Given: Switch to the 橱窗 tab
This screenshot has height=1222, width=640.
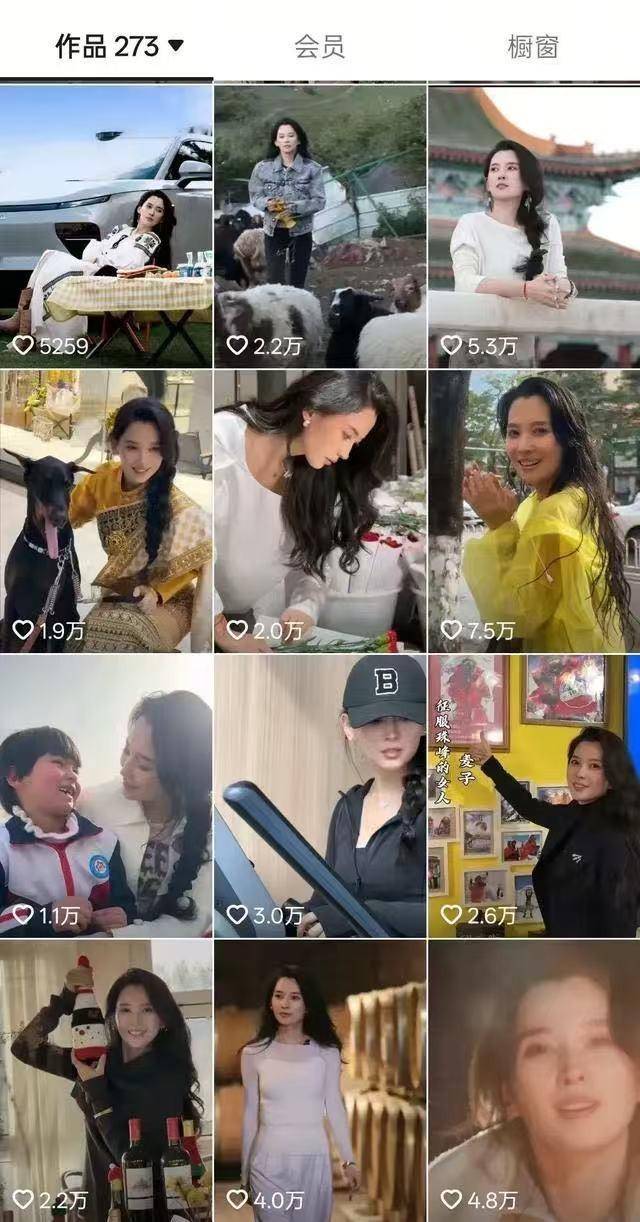Looking at the screenshot, I should tap(532, 46).
